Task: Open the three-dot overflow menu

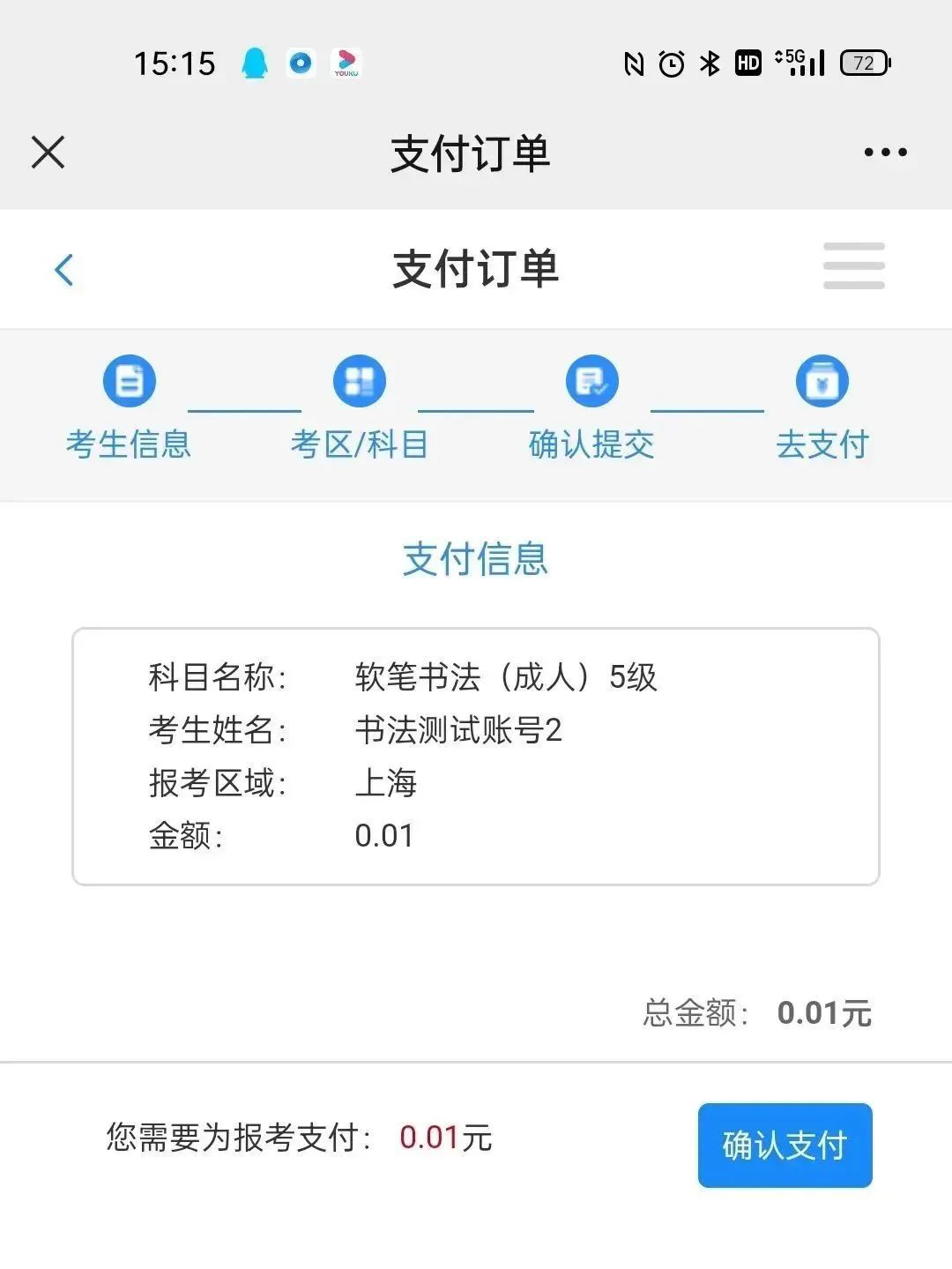Action: [x=885, y=153]
